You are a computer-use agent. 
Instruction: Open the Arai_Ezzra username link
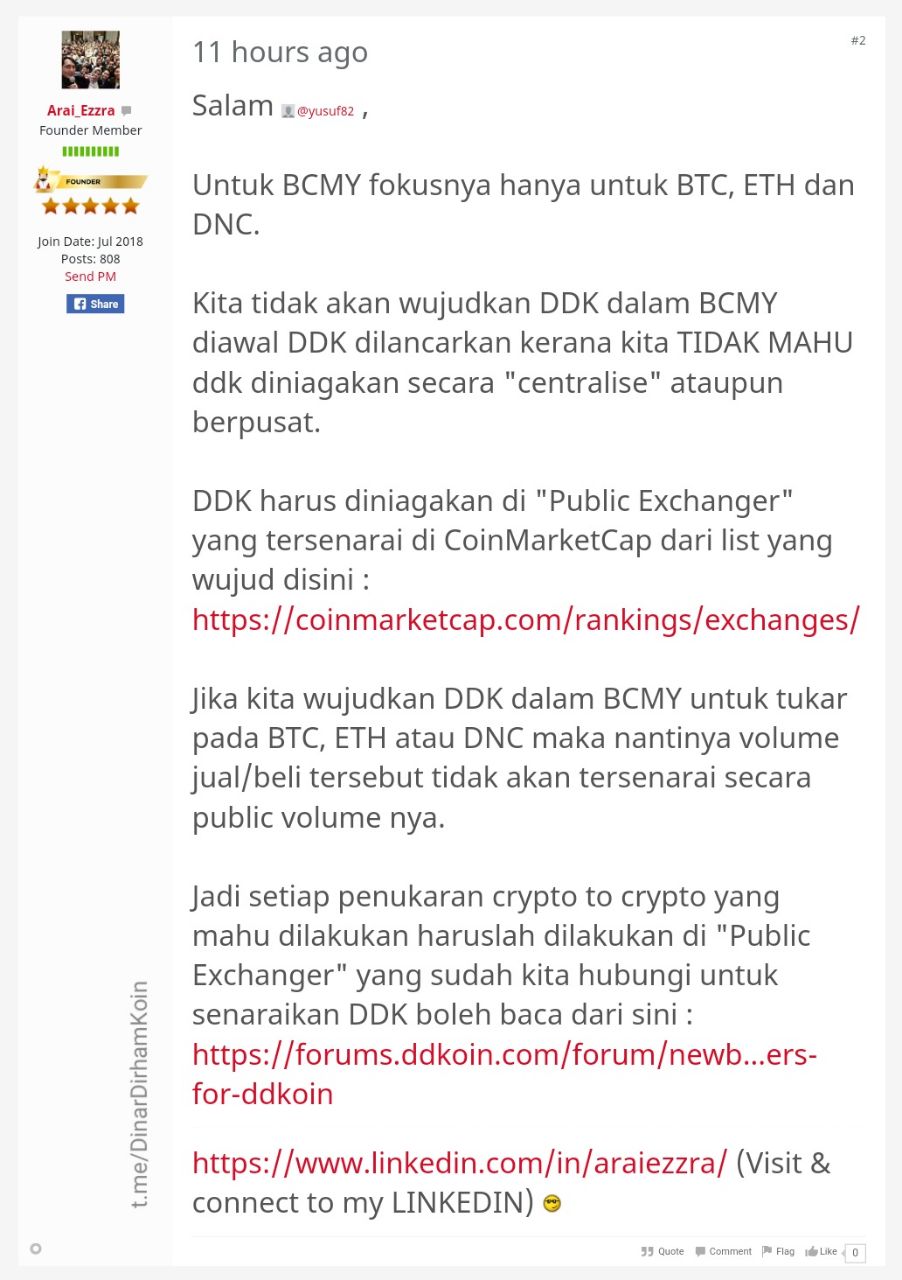pos(81,110)
